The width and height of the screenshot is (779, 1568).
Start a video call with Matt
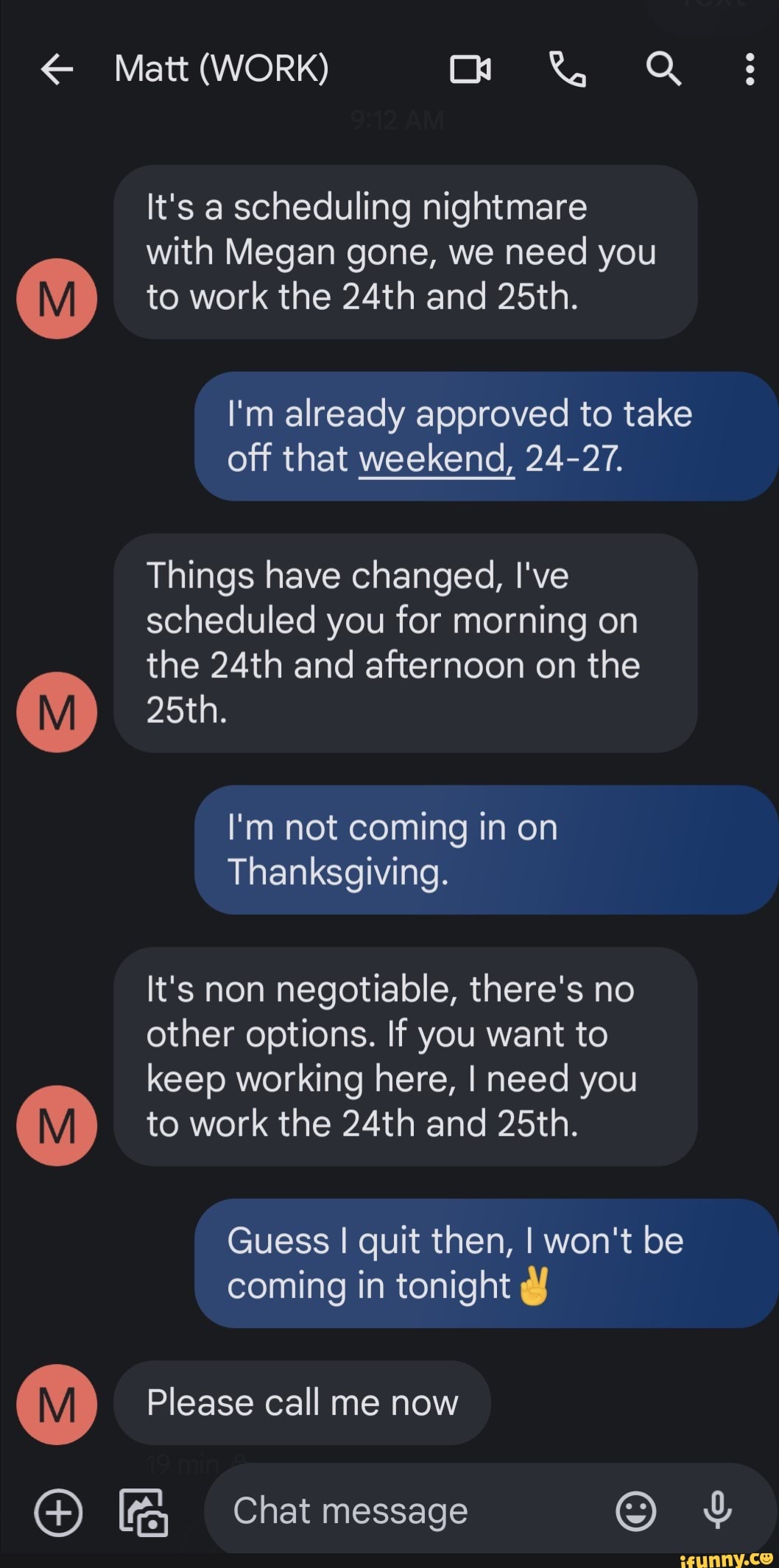471,70
